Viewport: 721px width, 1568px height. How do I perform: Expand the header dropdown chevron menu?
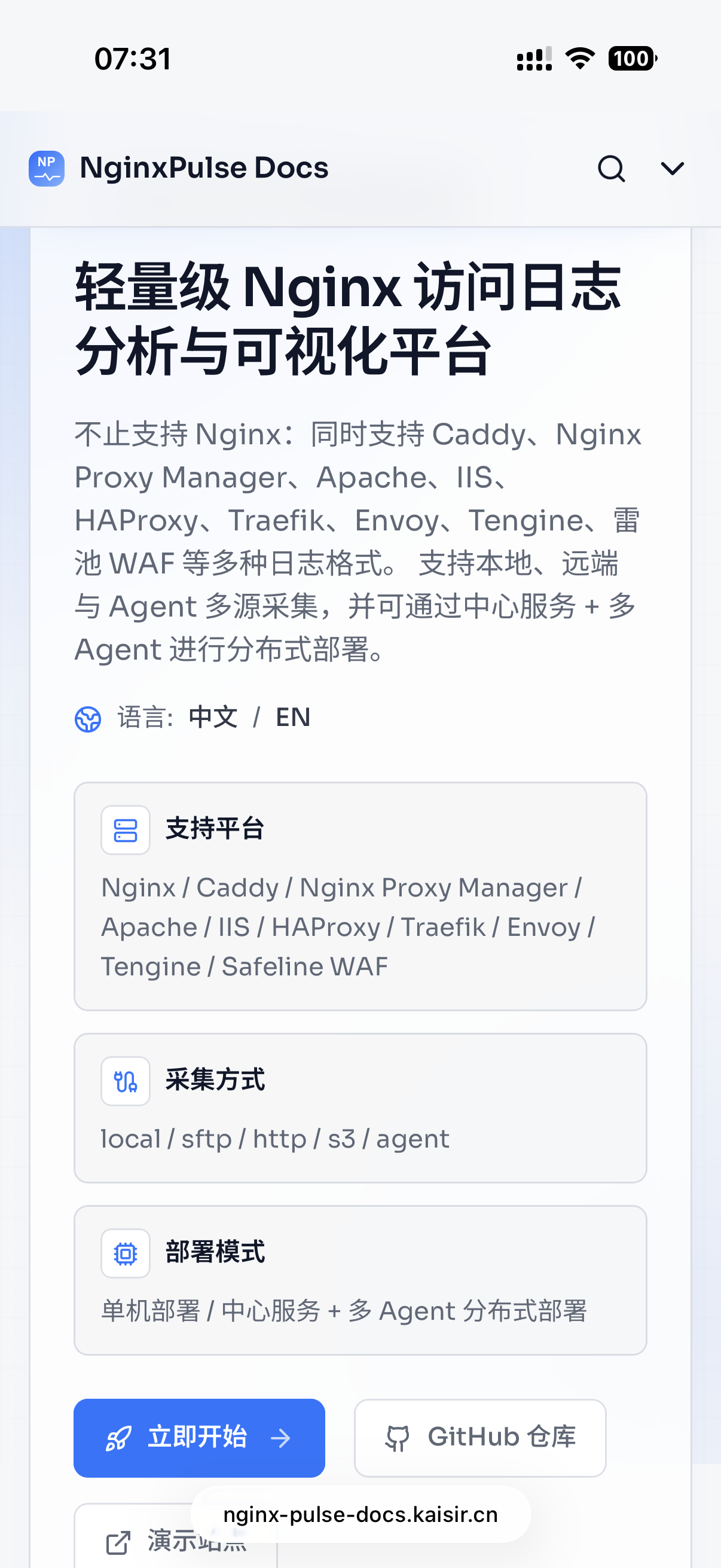pyautogui.click(x=672, y=169)
